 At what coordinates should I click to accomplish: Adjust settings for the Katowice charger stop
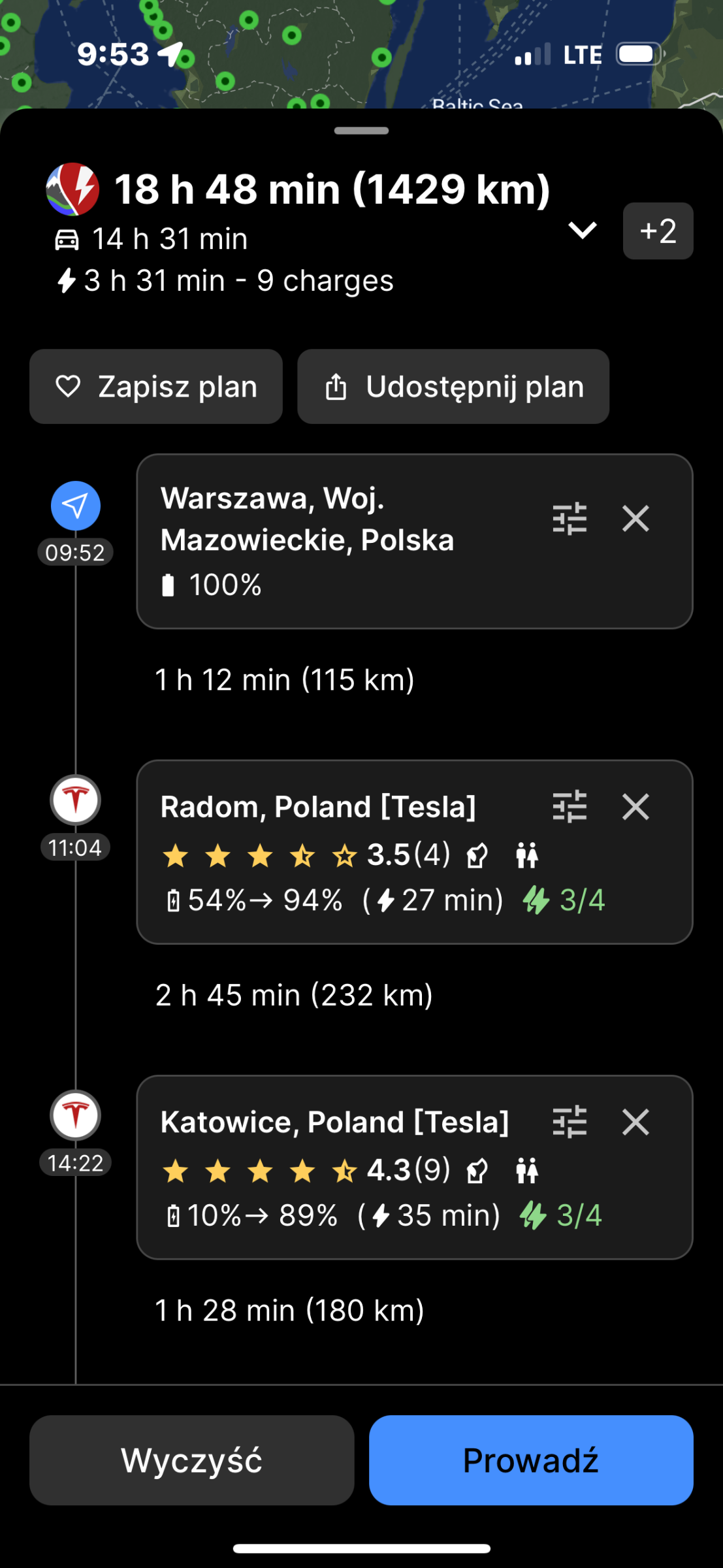tap(570, 1122)
